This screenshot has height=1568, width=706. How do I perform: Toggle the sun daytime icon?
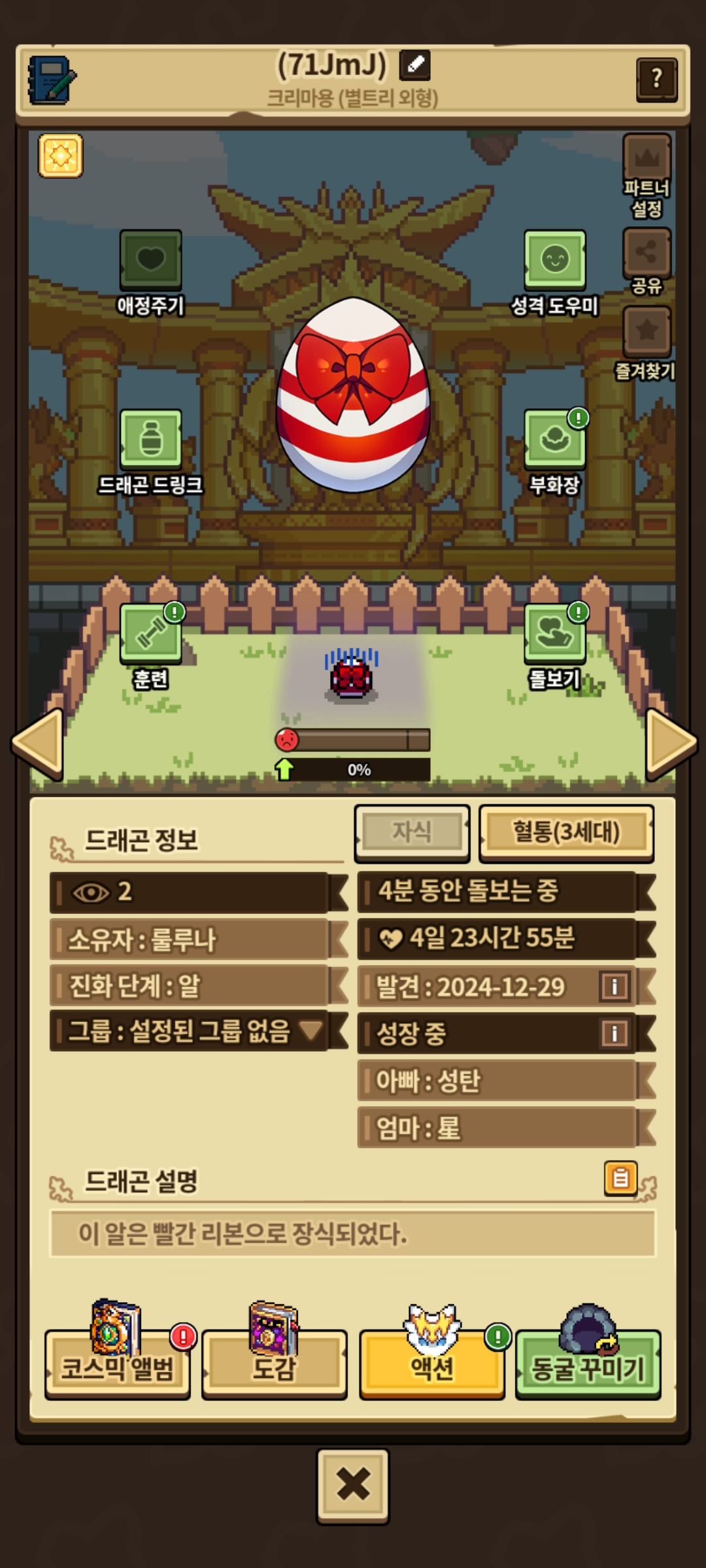(61, 156)
